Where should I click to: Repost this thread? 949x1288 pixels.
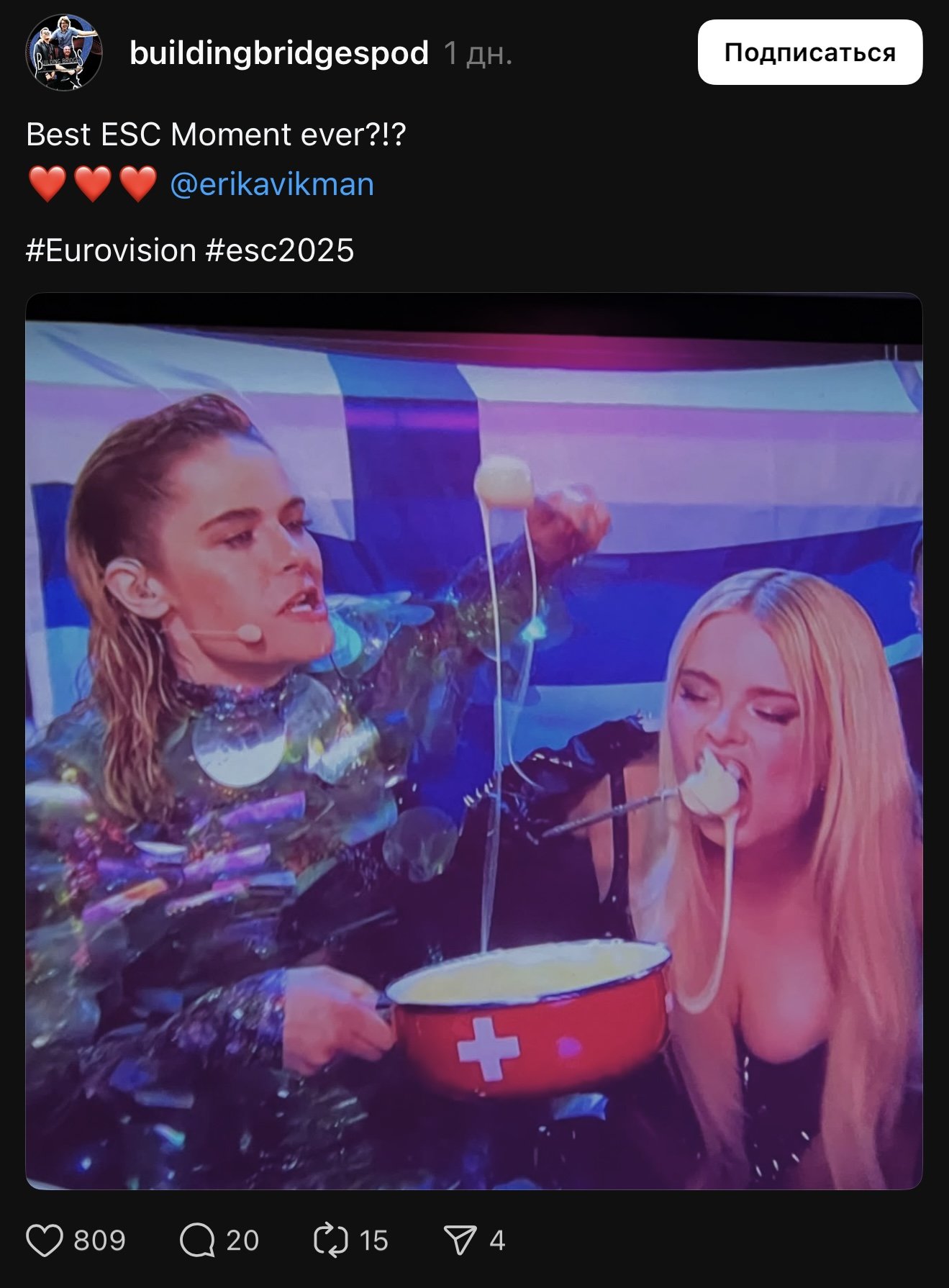tap(330, 1240)
